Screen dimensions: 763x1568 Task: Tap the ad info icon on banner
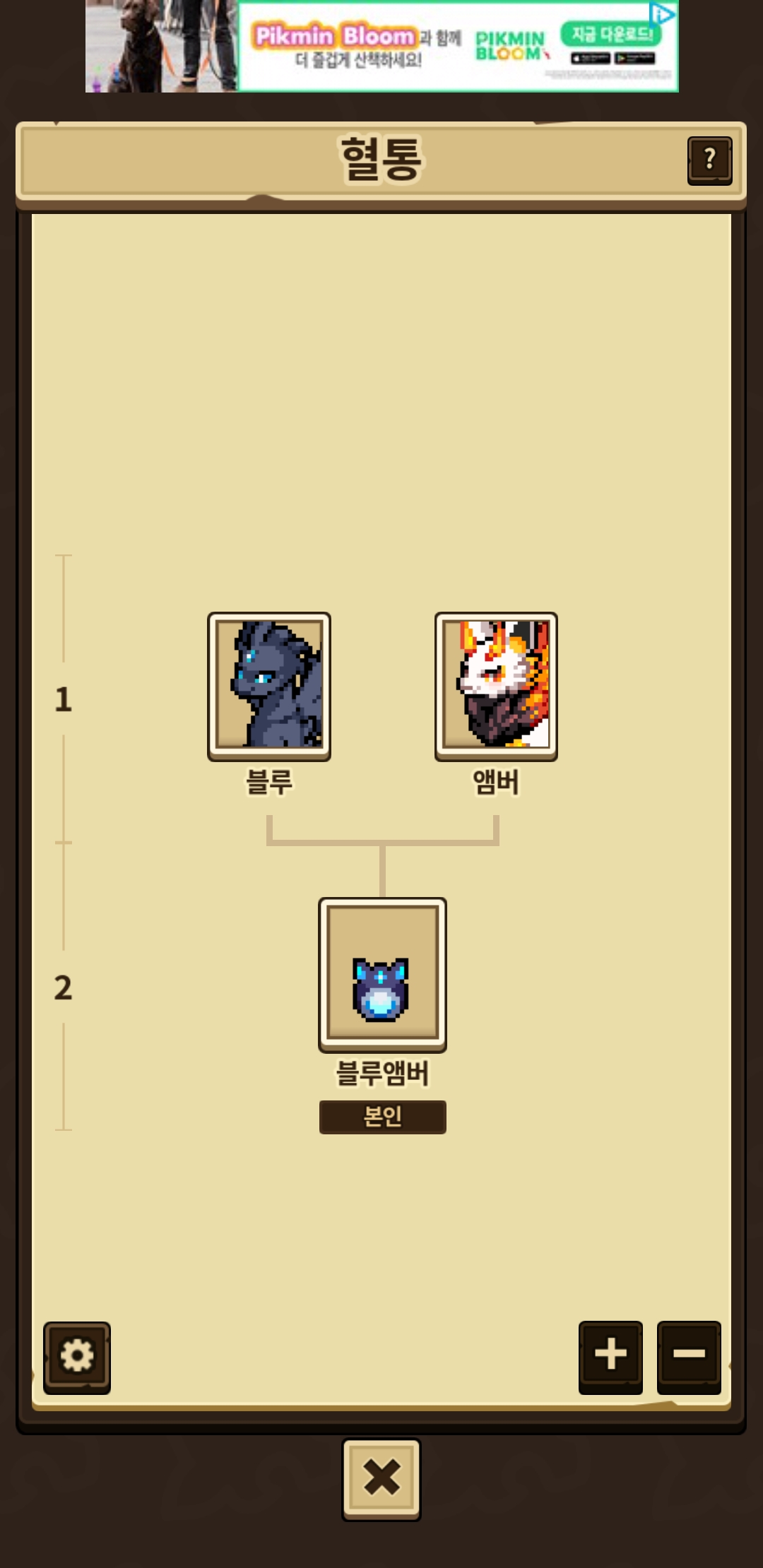663,13
